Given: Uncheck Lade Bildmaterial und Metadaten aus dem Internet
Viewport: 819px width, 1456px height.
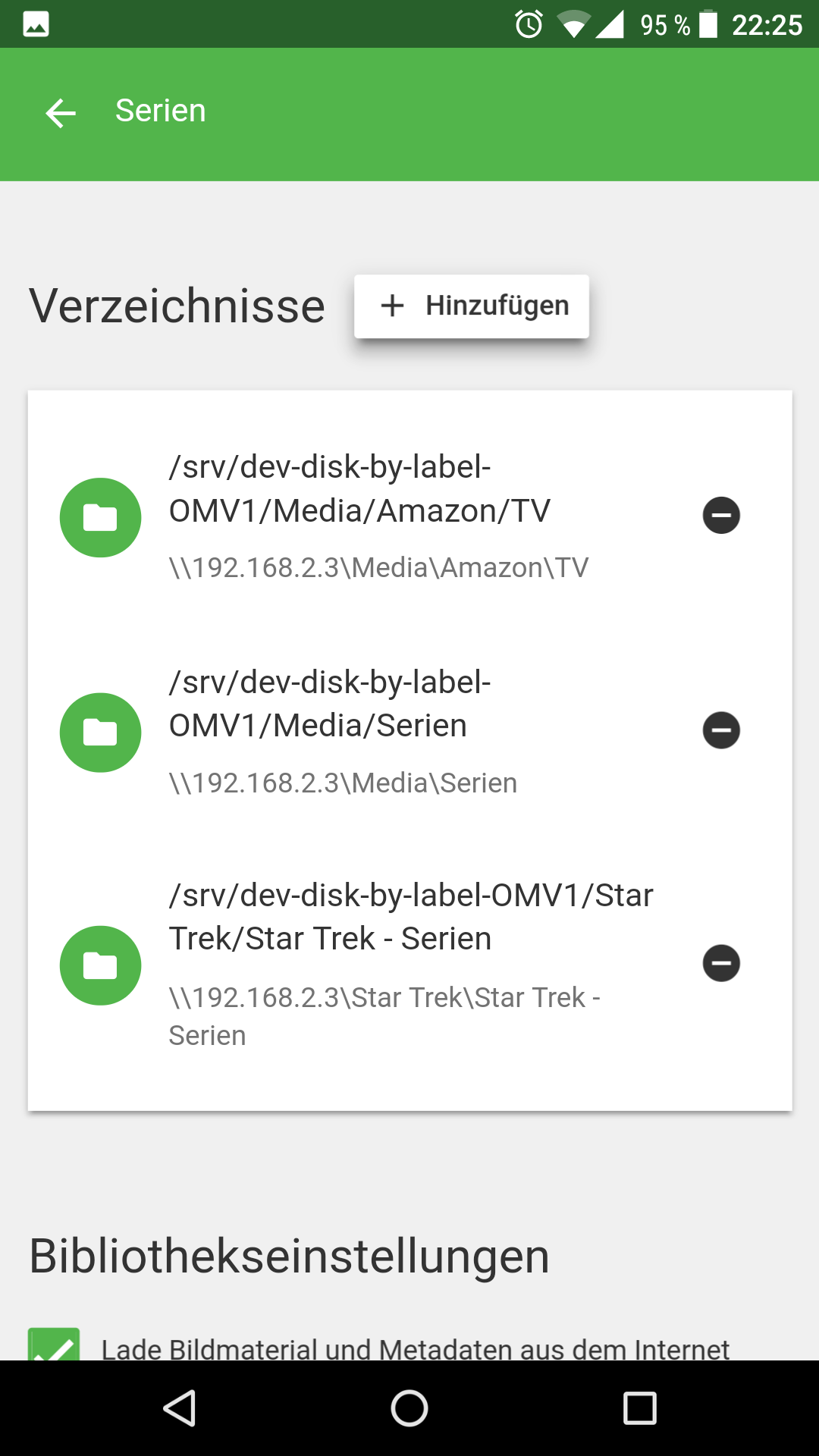Looking at the screenshot, I should tap(54, 1345).
